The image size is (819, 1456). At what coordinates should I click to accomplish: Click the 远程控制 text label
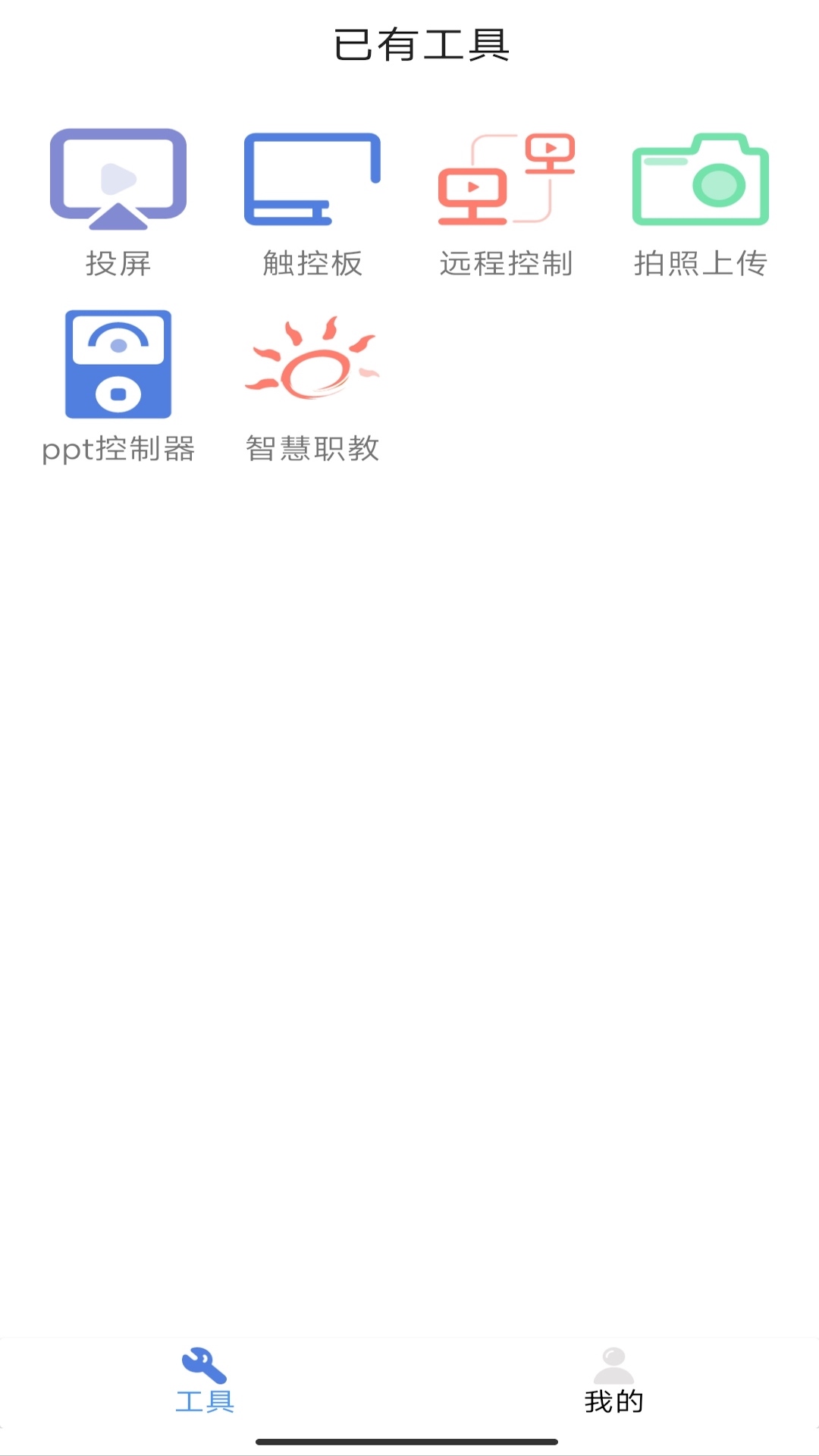[505, 265]
